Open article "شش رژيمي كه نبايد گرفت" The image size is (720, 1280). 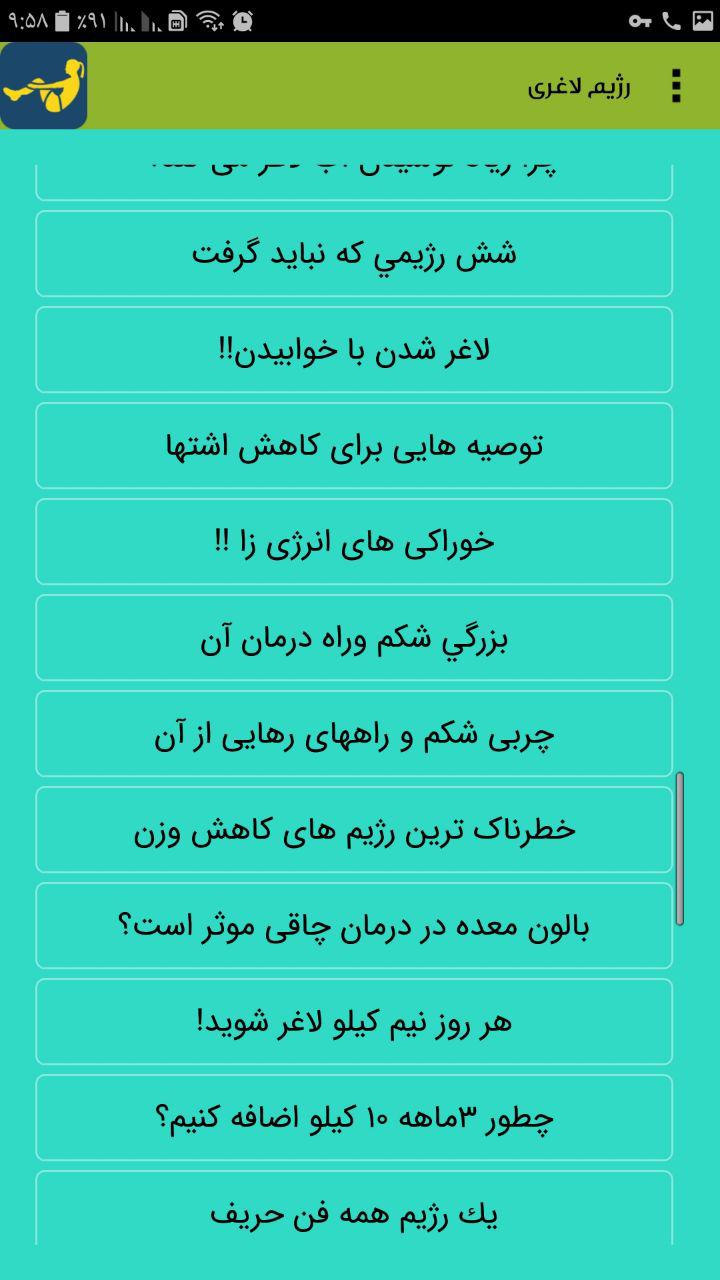pos(354,254)
